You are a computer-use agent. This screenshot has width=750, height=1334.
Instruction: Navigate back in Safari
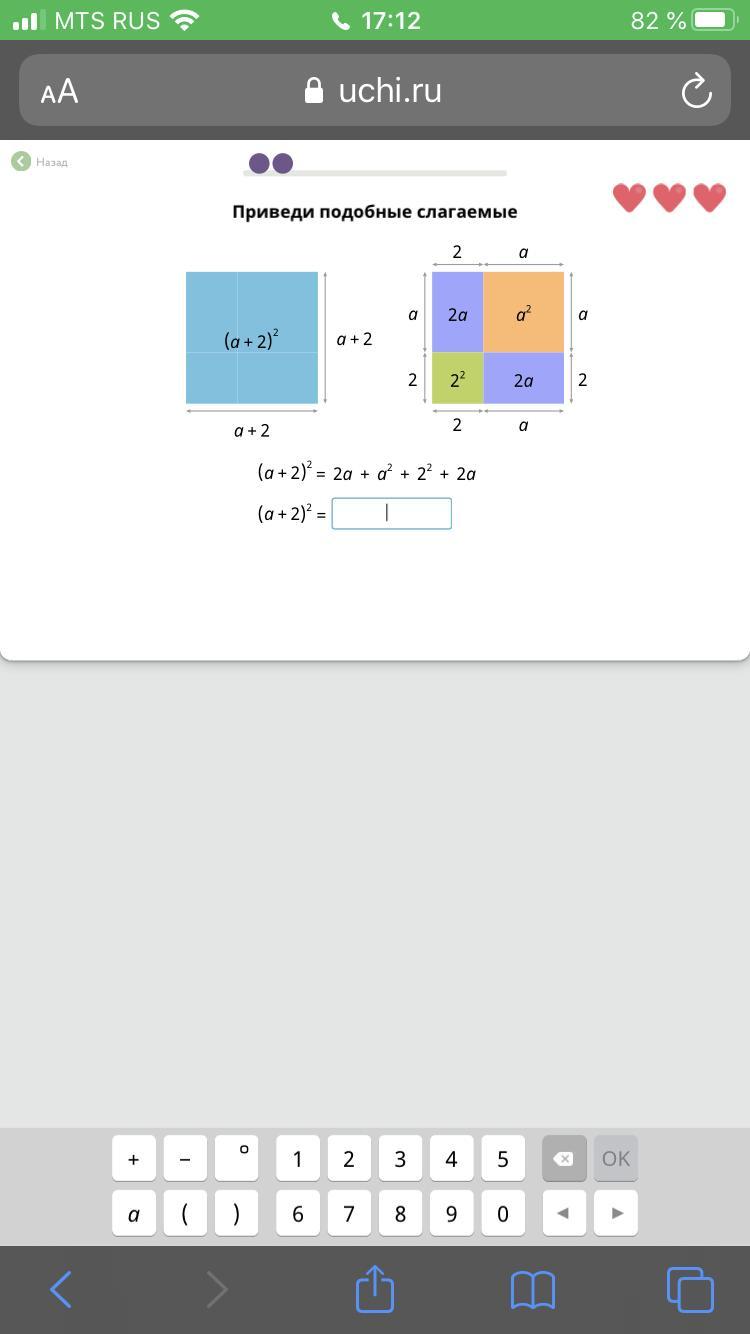[61, 1289]
